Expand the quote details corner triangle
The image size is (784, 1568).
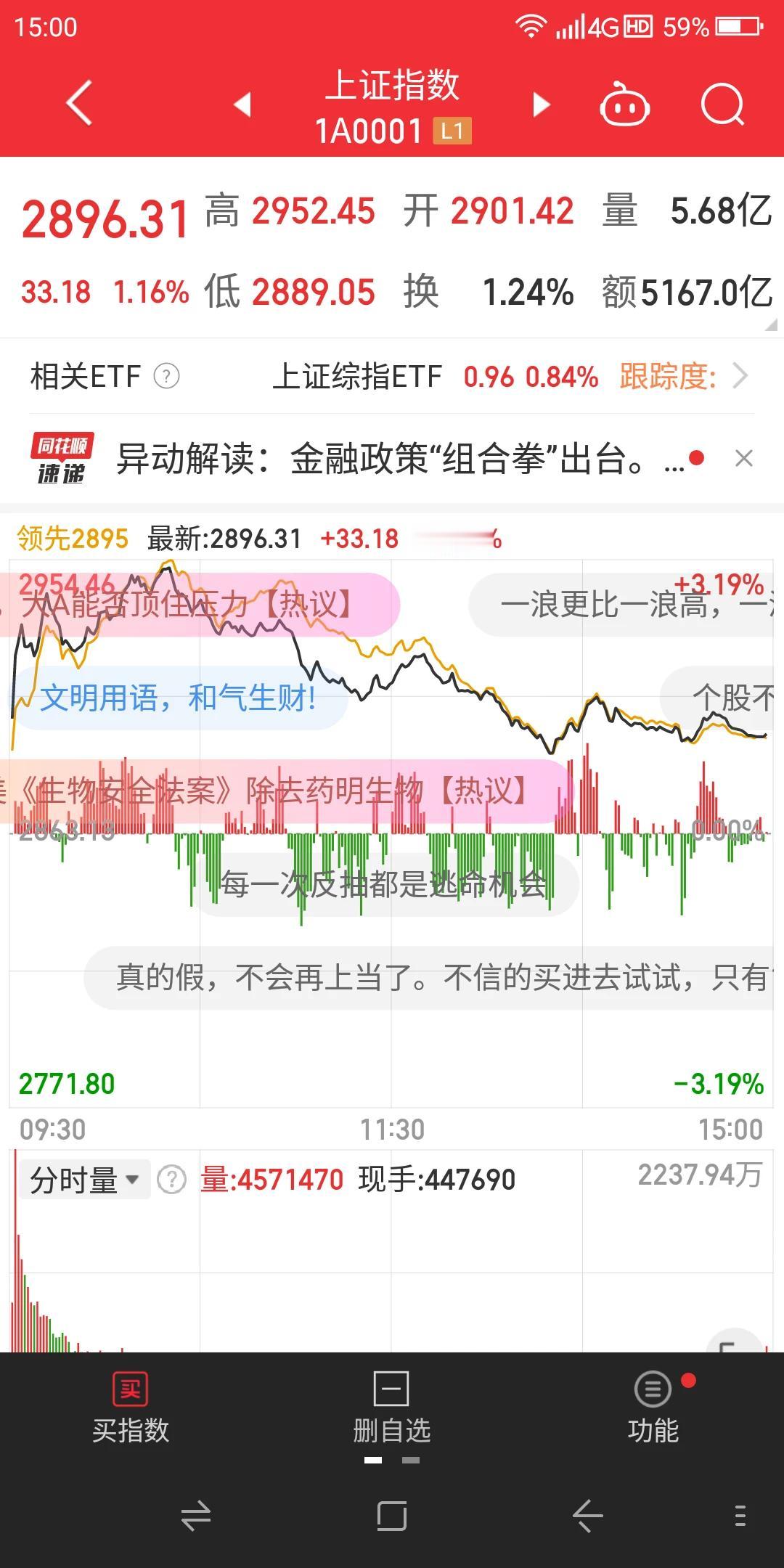point(769,325)
